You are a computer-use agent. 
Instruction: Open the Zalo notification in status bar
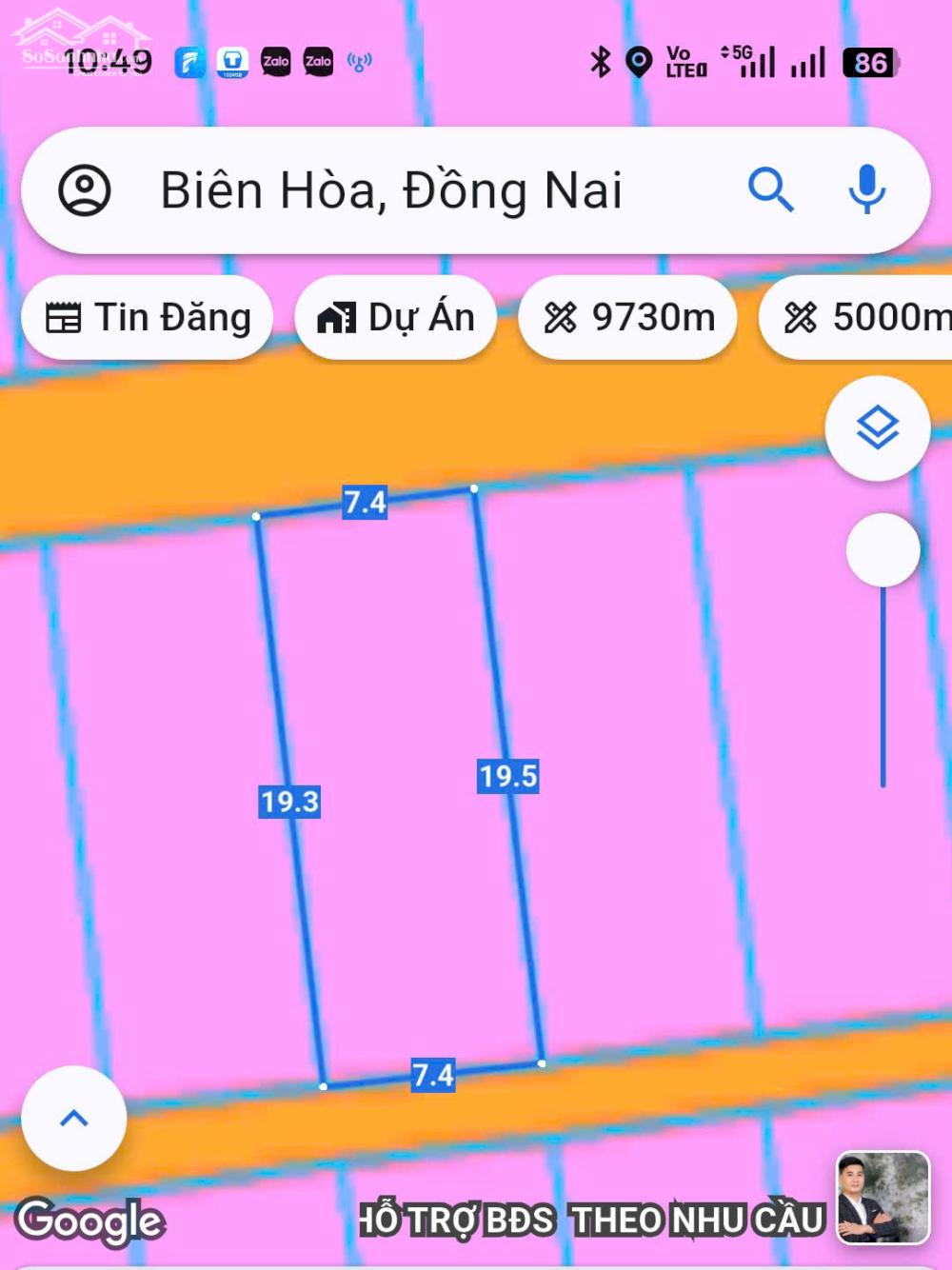[x=276, y=64]
